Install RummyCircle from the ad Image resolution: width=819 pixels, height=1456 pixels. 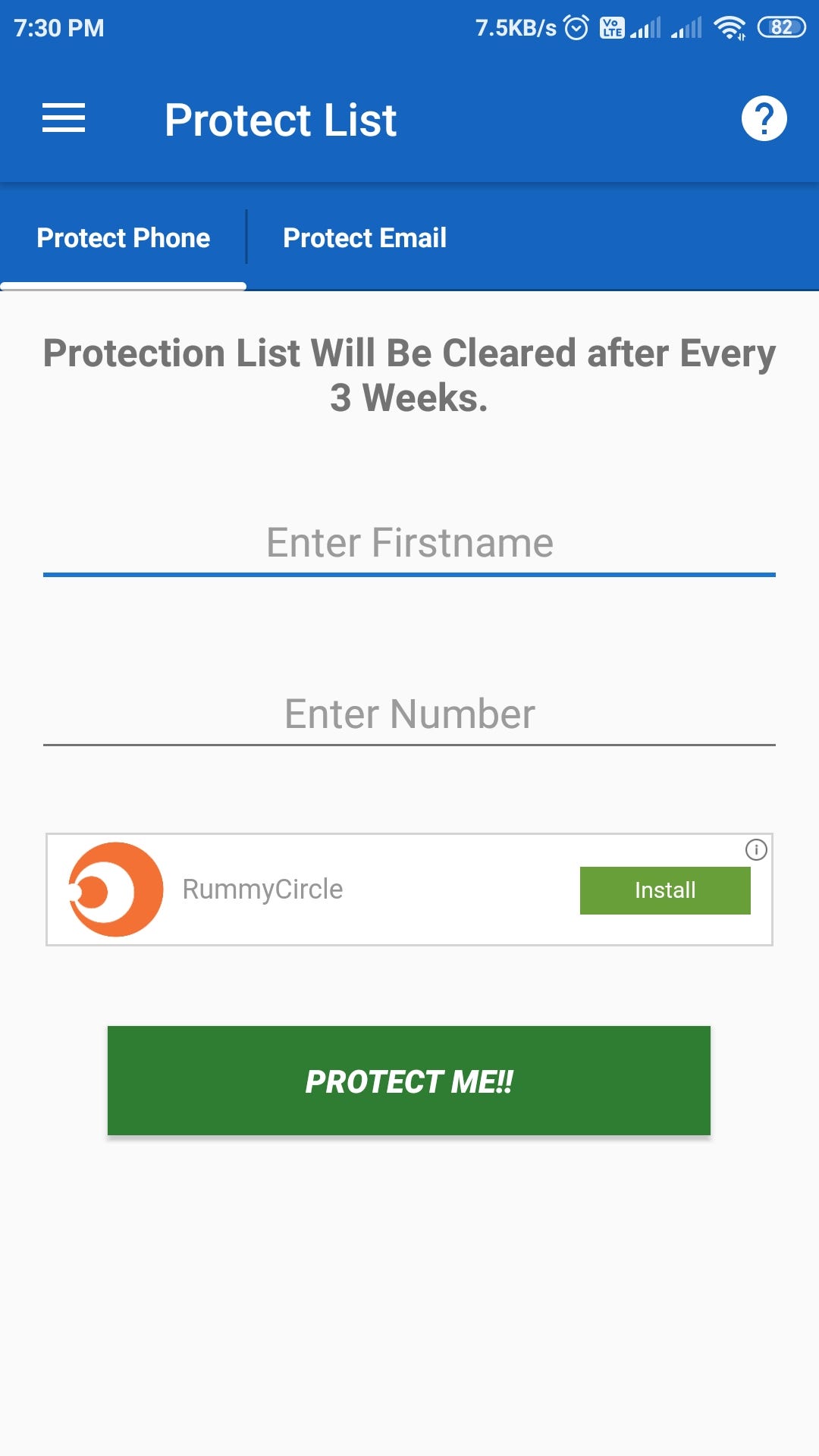pyautogui.click(x=664, y=890)
